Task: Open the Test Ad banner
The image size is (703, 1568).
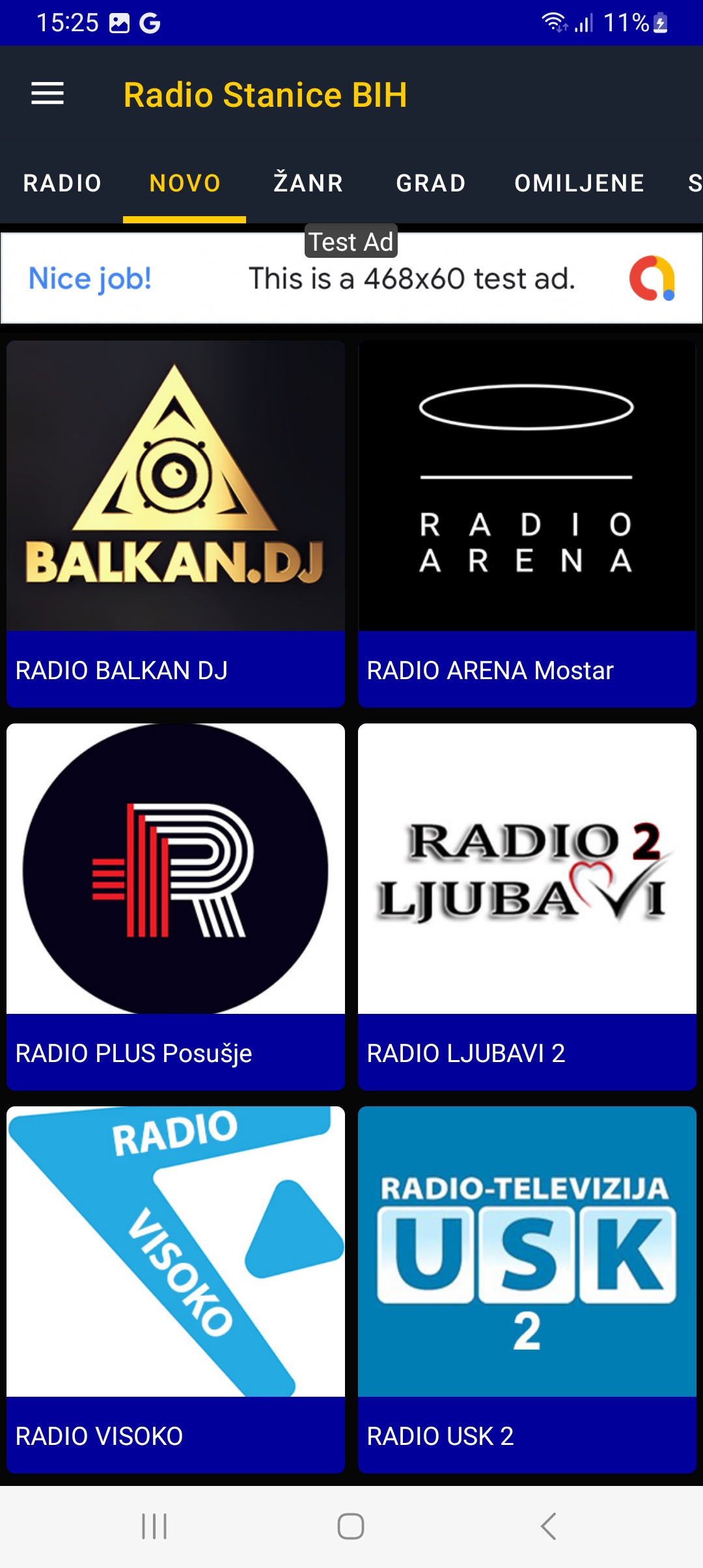Action: pos(351,277)
